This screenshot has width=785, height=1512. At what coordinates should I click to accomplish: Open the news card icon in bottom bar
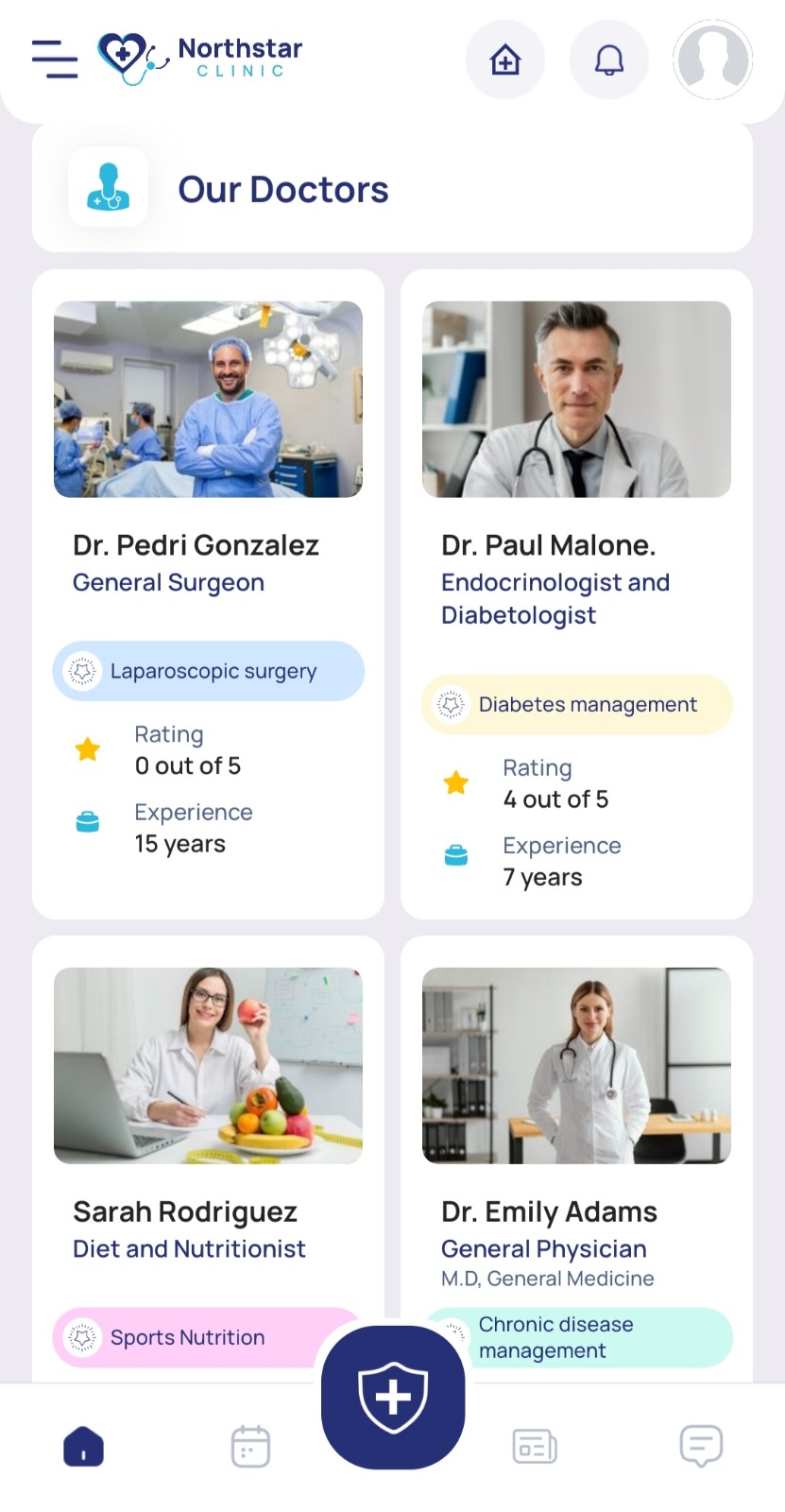(534, 1444)
